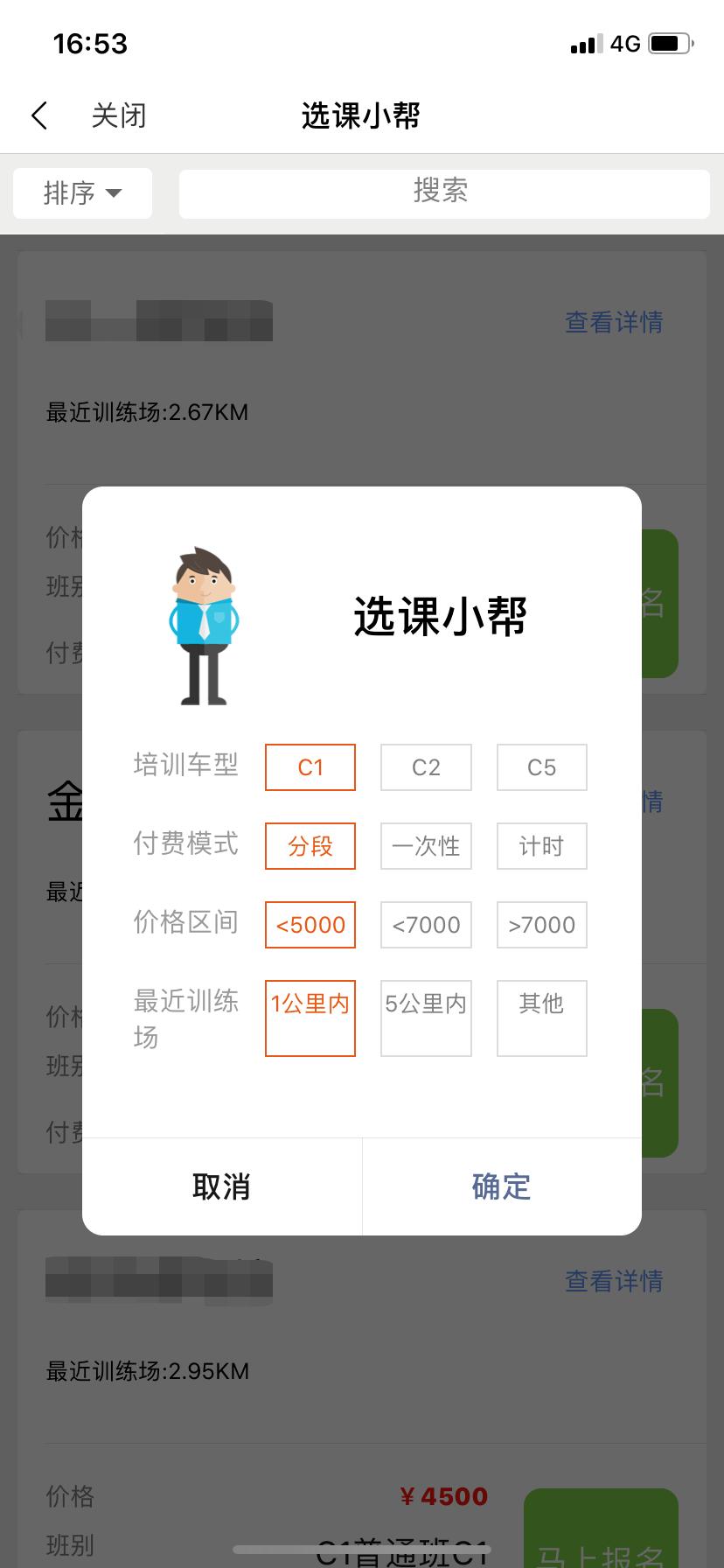Select C2 as the training vehicle type

[x=426, y=767]
